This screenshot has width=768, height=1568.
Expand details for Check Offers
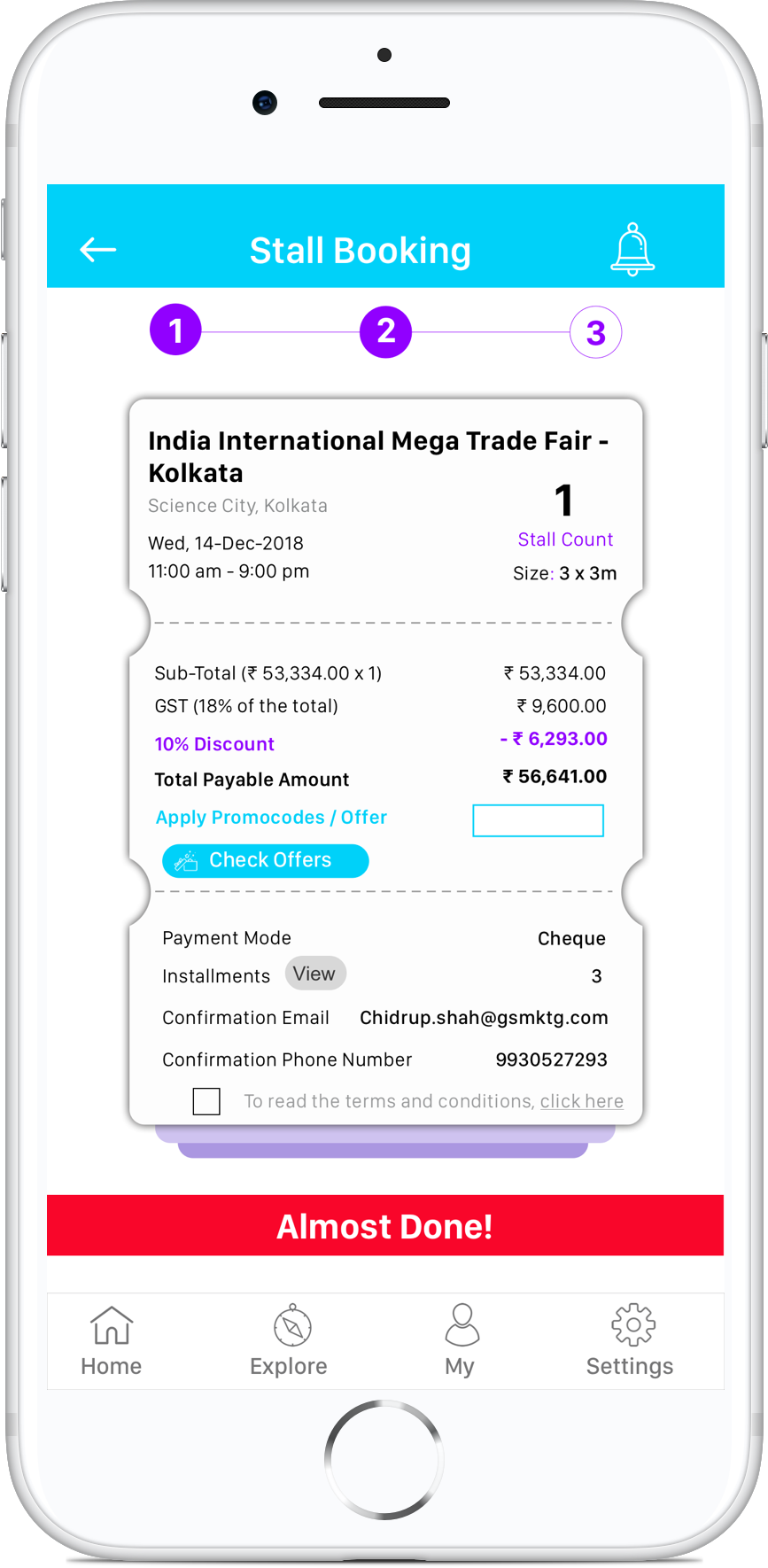point(265,860)
